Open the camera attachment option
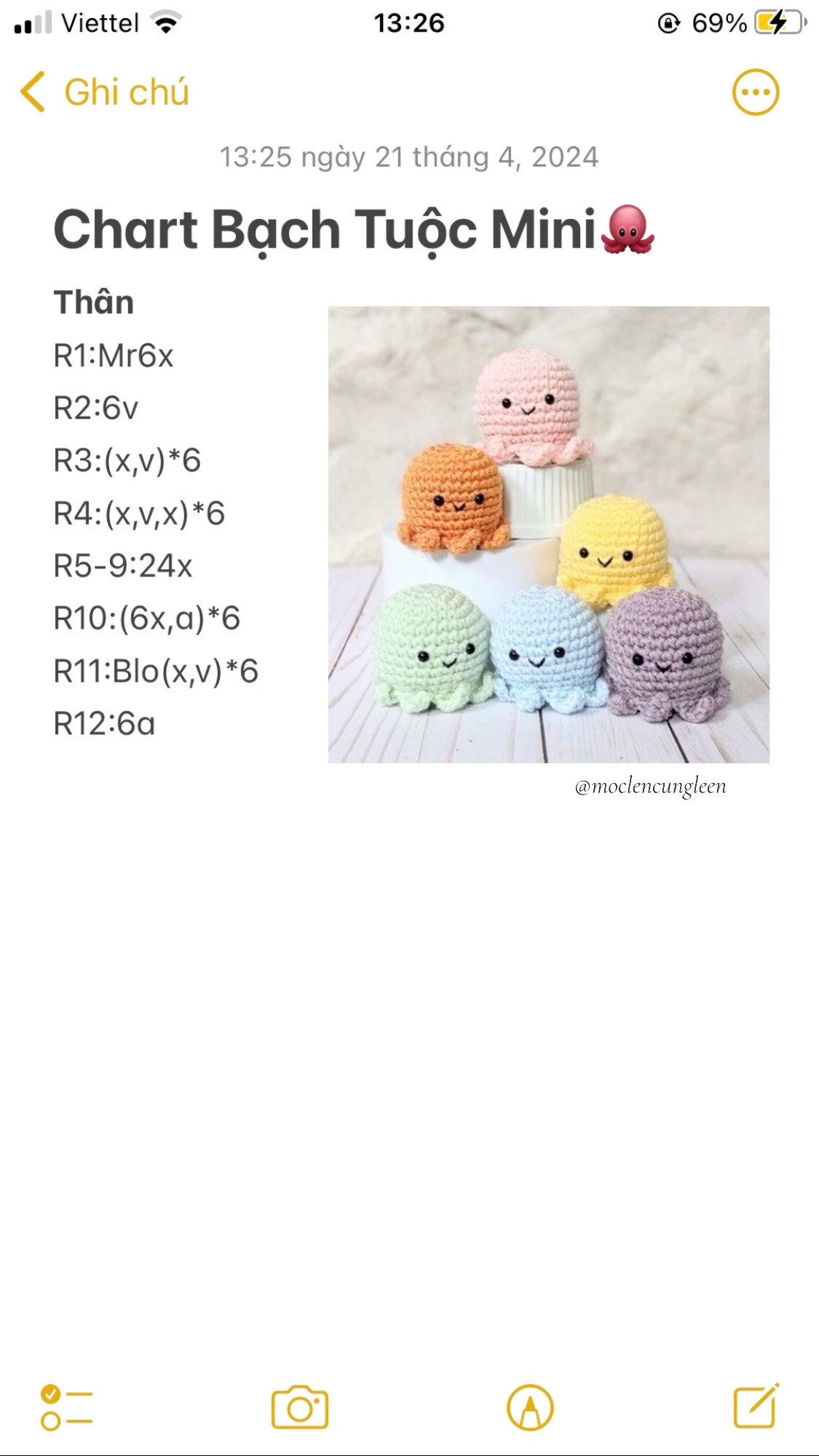 coord(299,1407)
